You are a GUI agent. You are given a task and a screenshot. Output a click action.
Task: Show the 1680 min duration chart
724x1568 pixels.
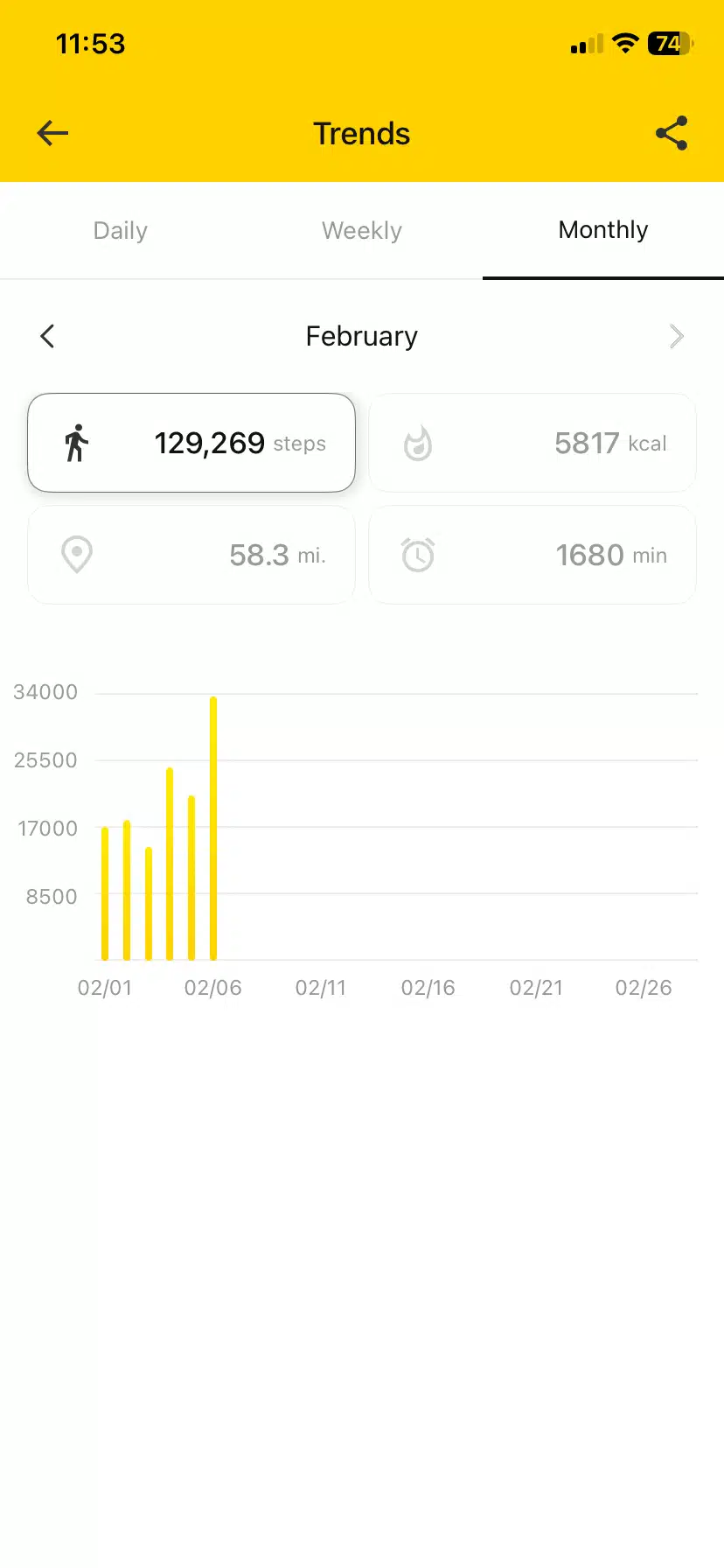pyautogui.click(x=533, y=555)
